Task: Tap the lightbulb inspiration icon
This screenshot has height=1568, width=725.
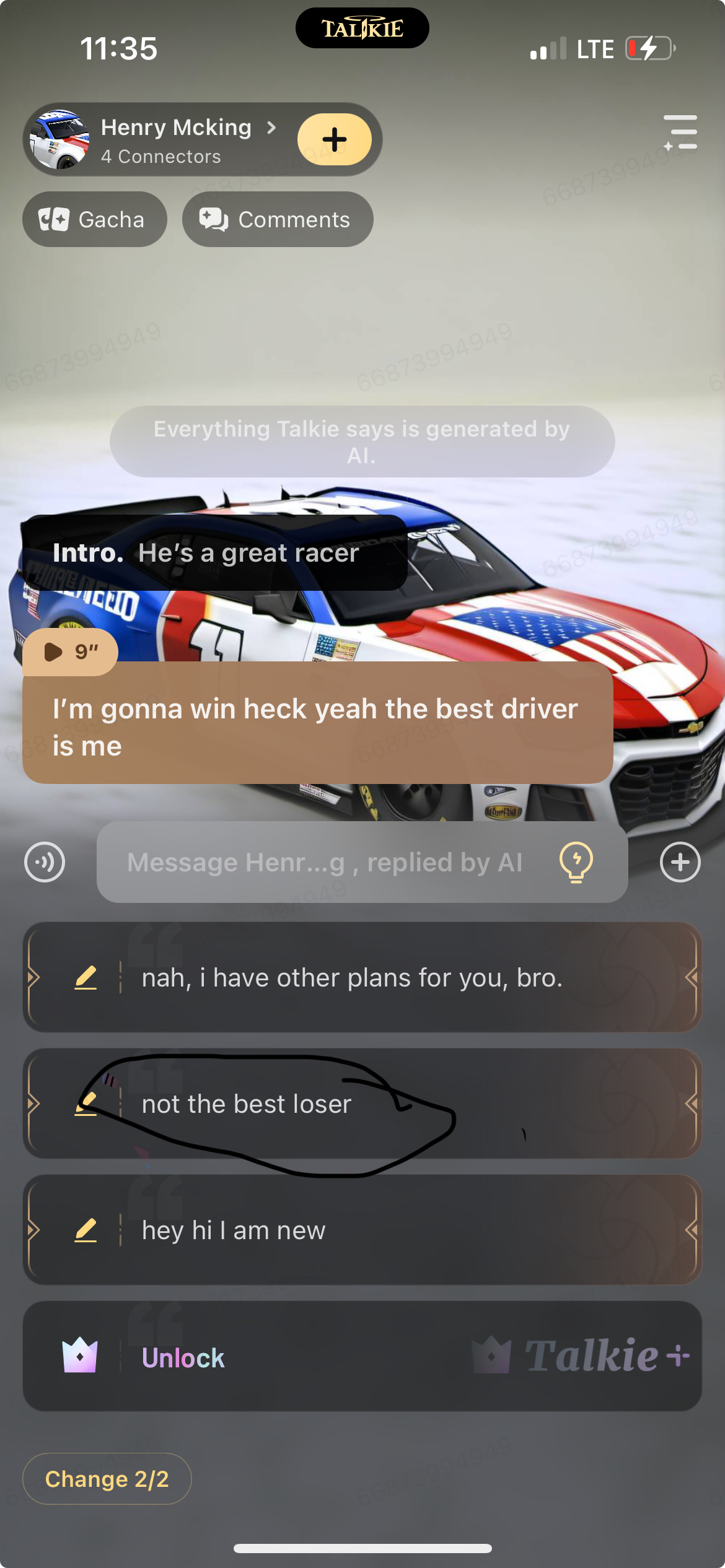Action: point(576,862)
